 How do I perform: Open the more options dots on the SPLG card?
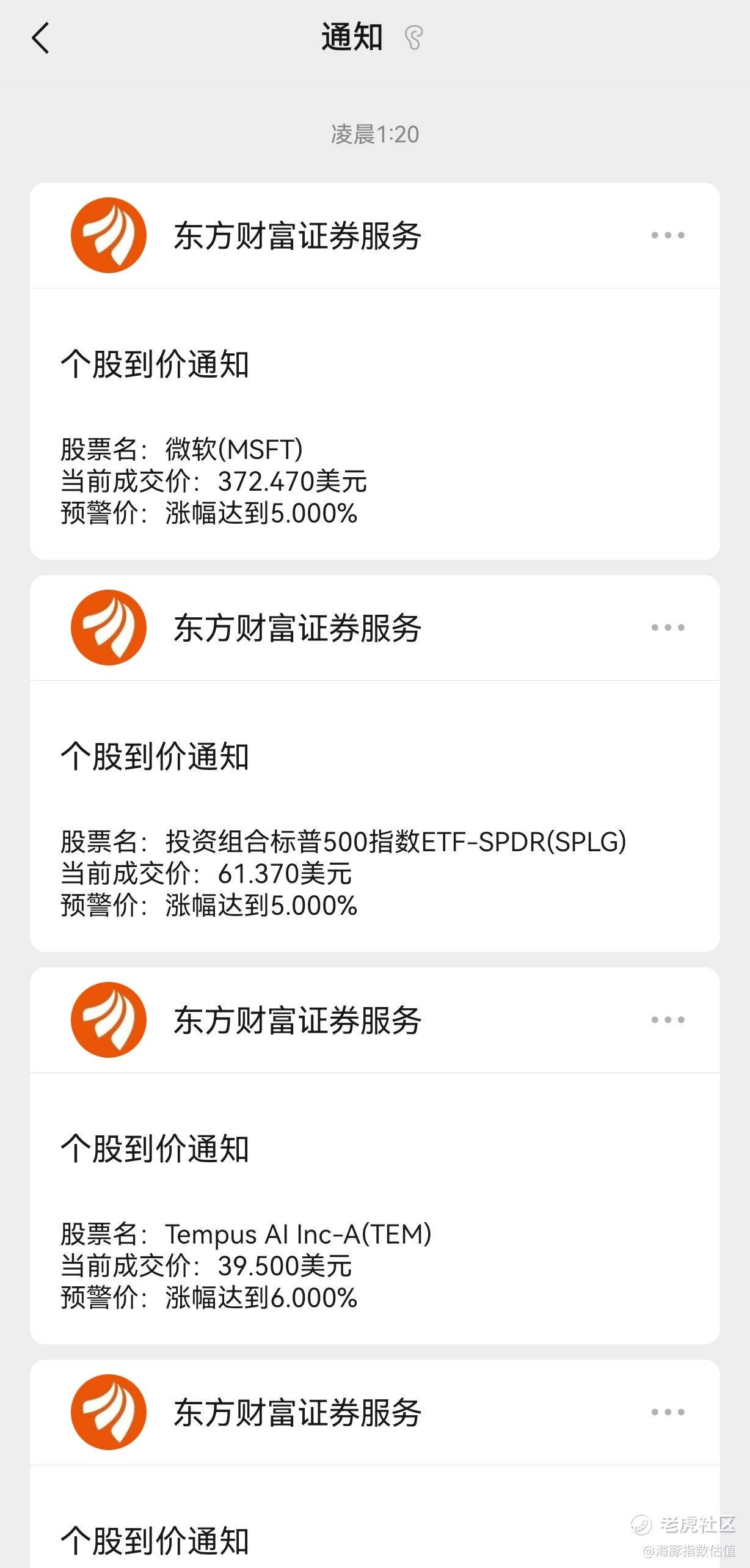click(x=668, y=628)
